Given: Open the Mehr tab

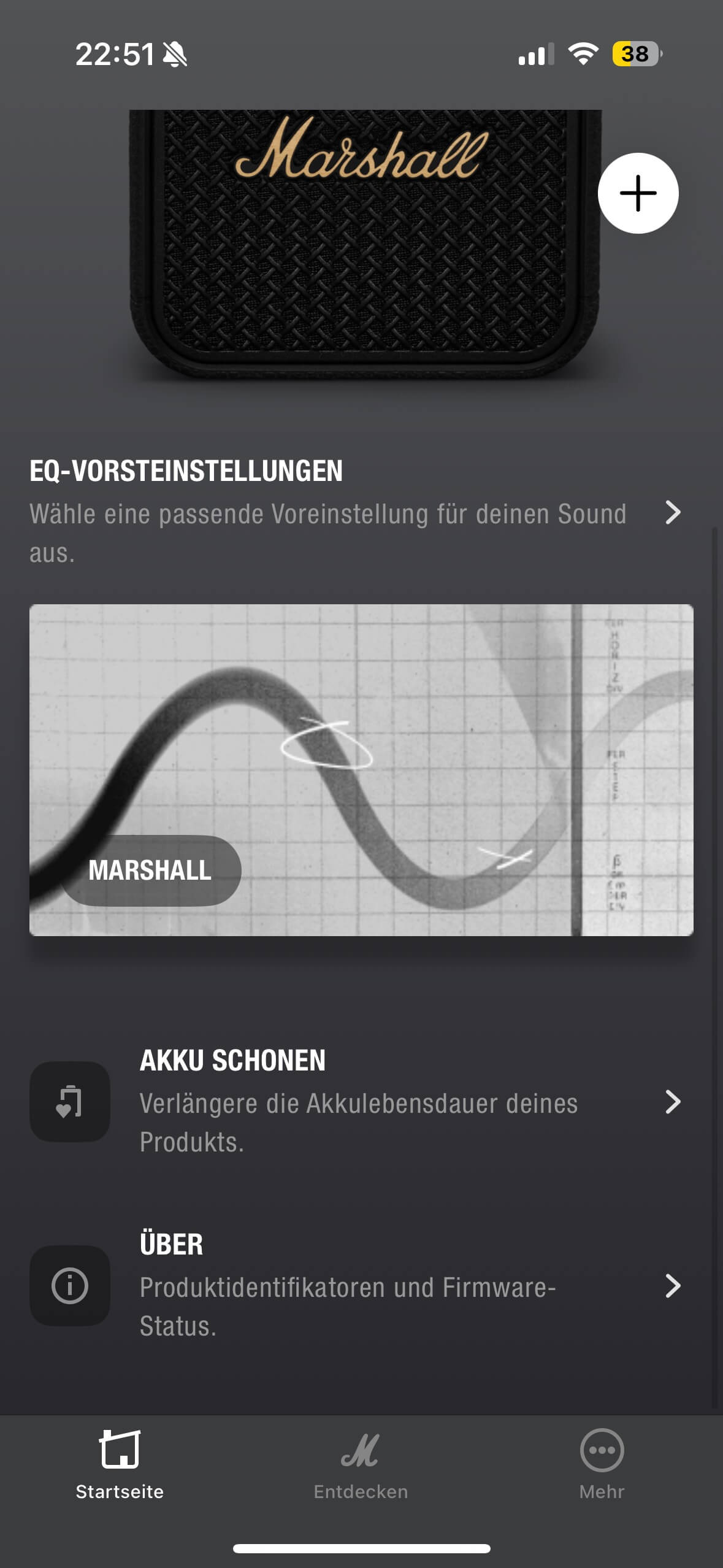Looking at the screenshot, I should tap(602, 1465).
